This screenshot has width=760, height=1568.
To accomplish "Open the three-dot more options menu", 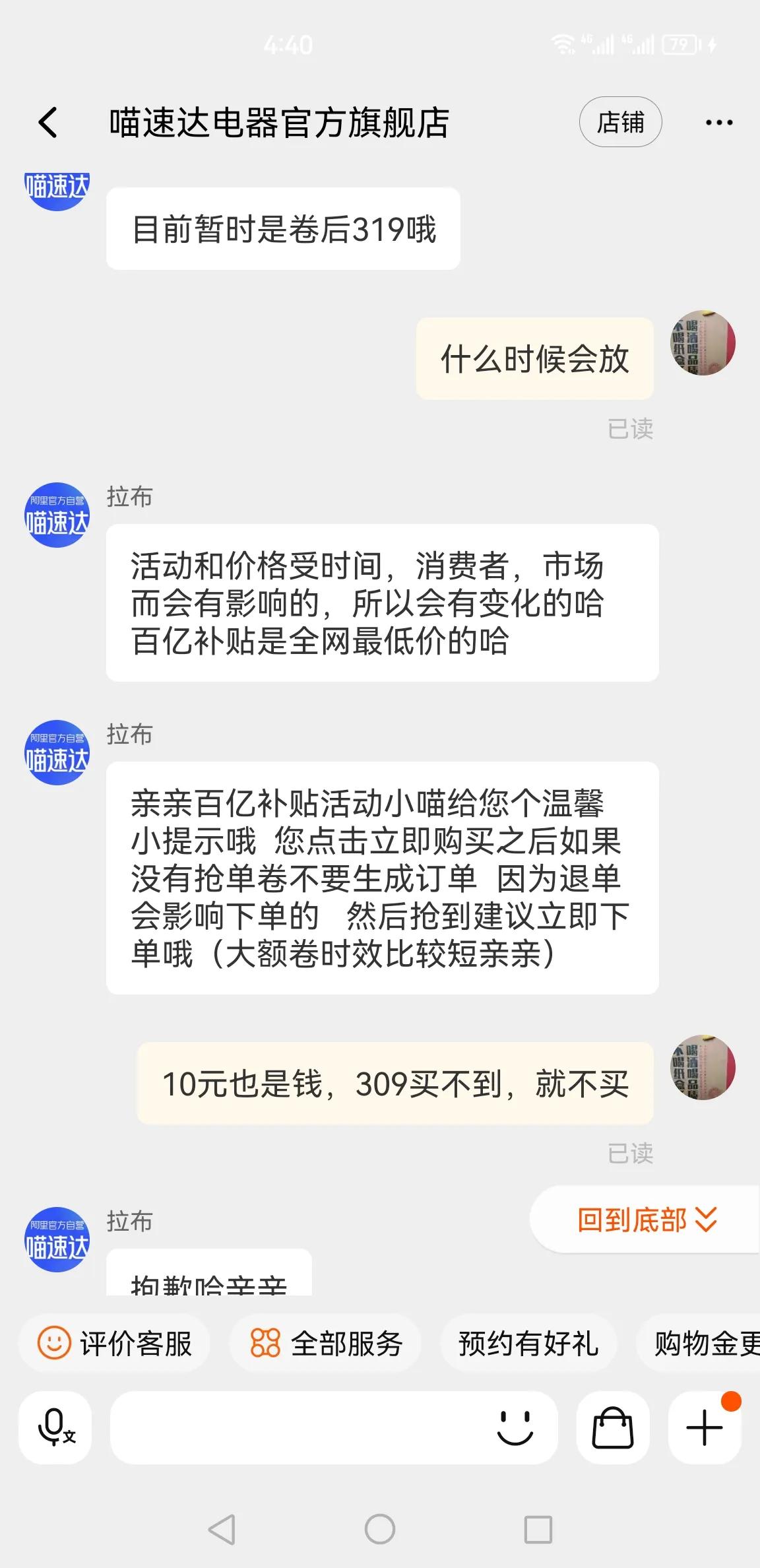I will click(x=718, y=122).
